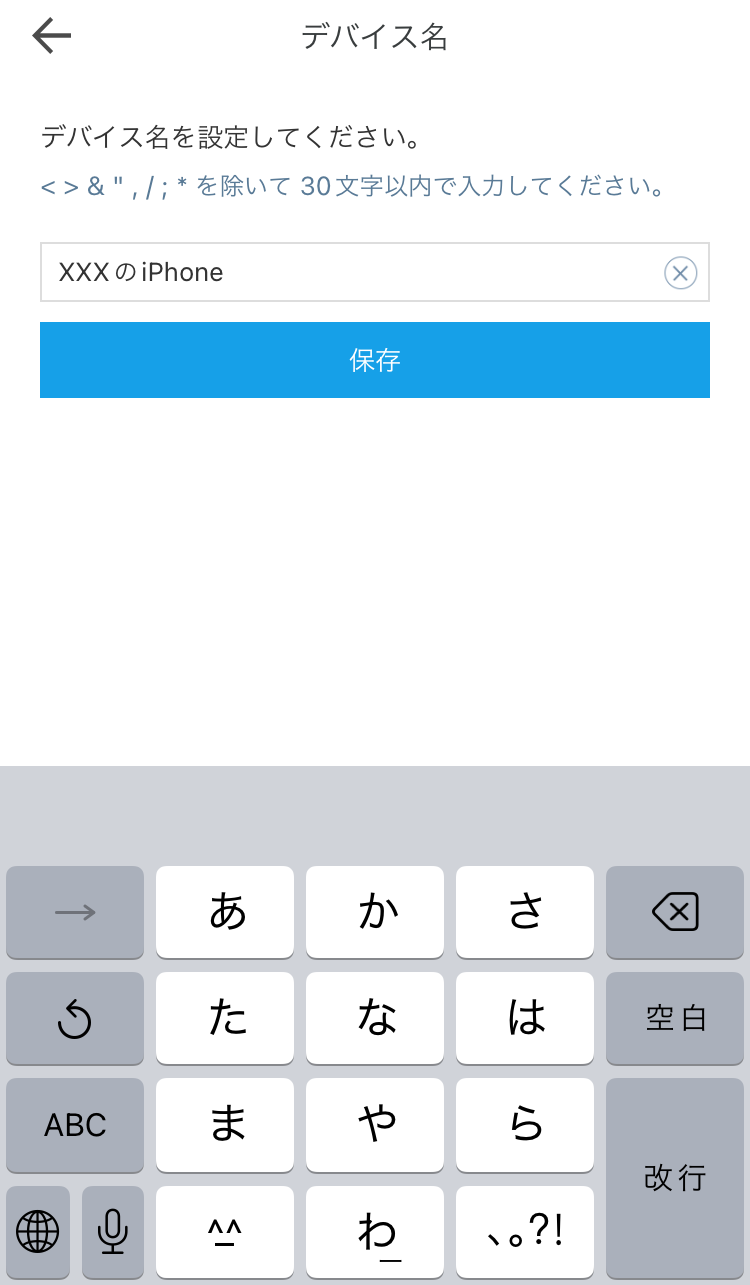Go back using the top-left arrow

tap(52, 36)
